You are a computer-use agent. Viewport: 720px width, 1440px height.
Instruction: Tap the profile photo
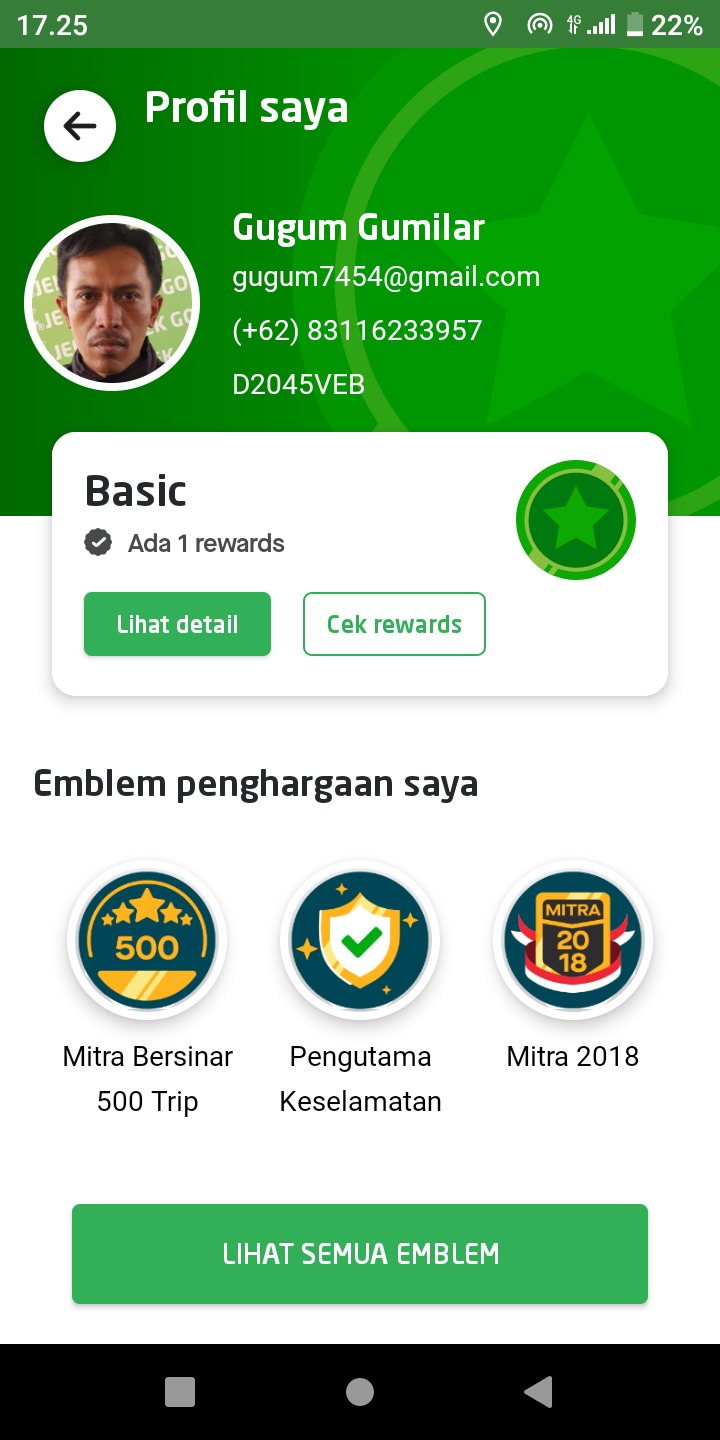click(x=112, y=303)
